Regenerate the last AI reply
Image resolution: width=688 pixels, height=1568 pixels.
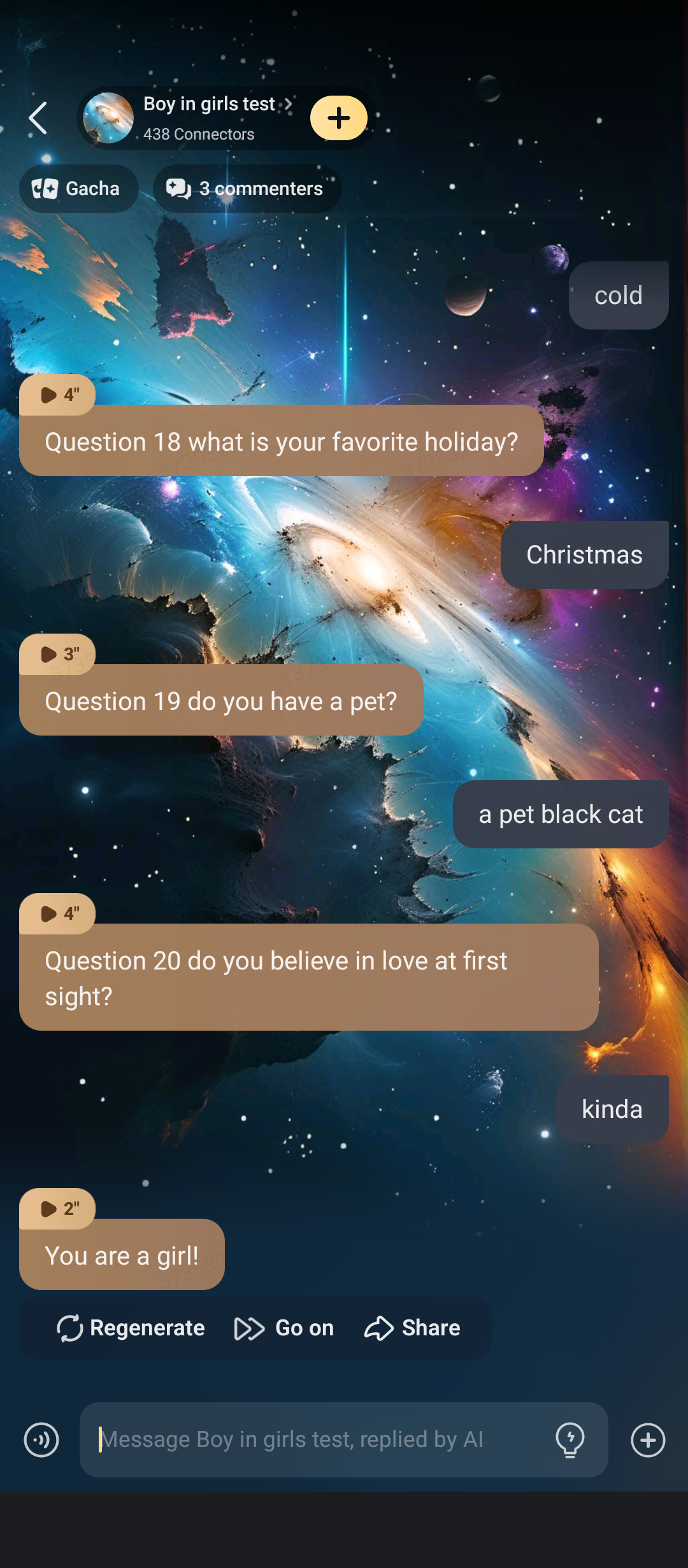[131, 1328]
